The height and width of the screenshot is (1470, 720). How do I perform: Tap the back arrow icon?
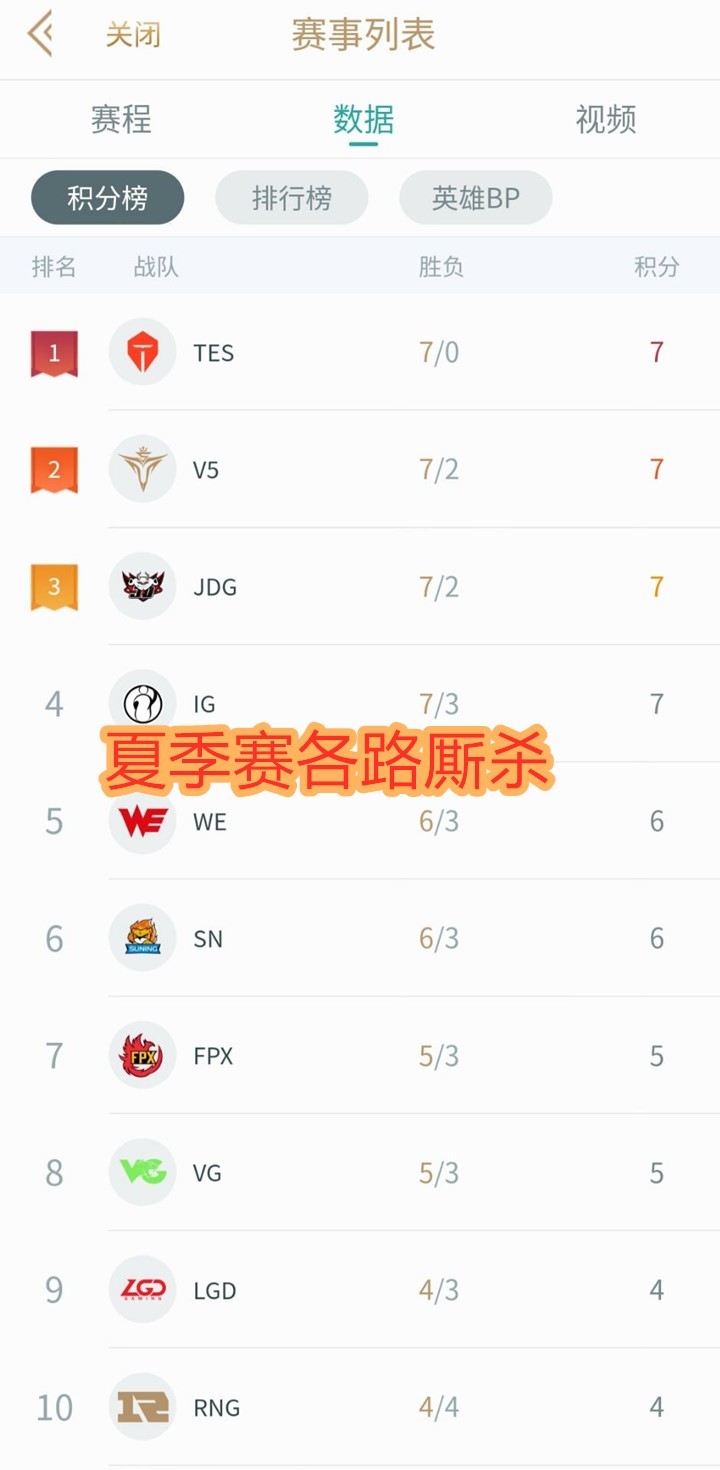click(40, 34)
